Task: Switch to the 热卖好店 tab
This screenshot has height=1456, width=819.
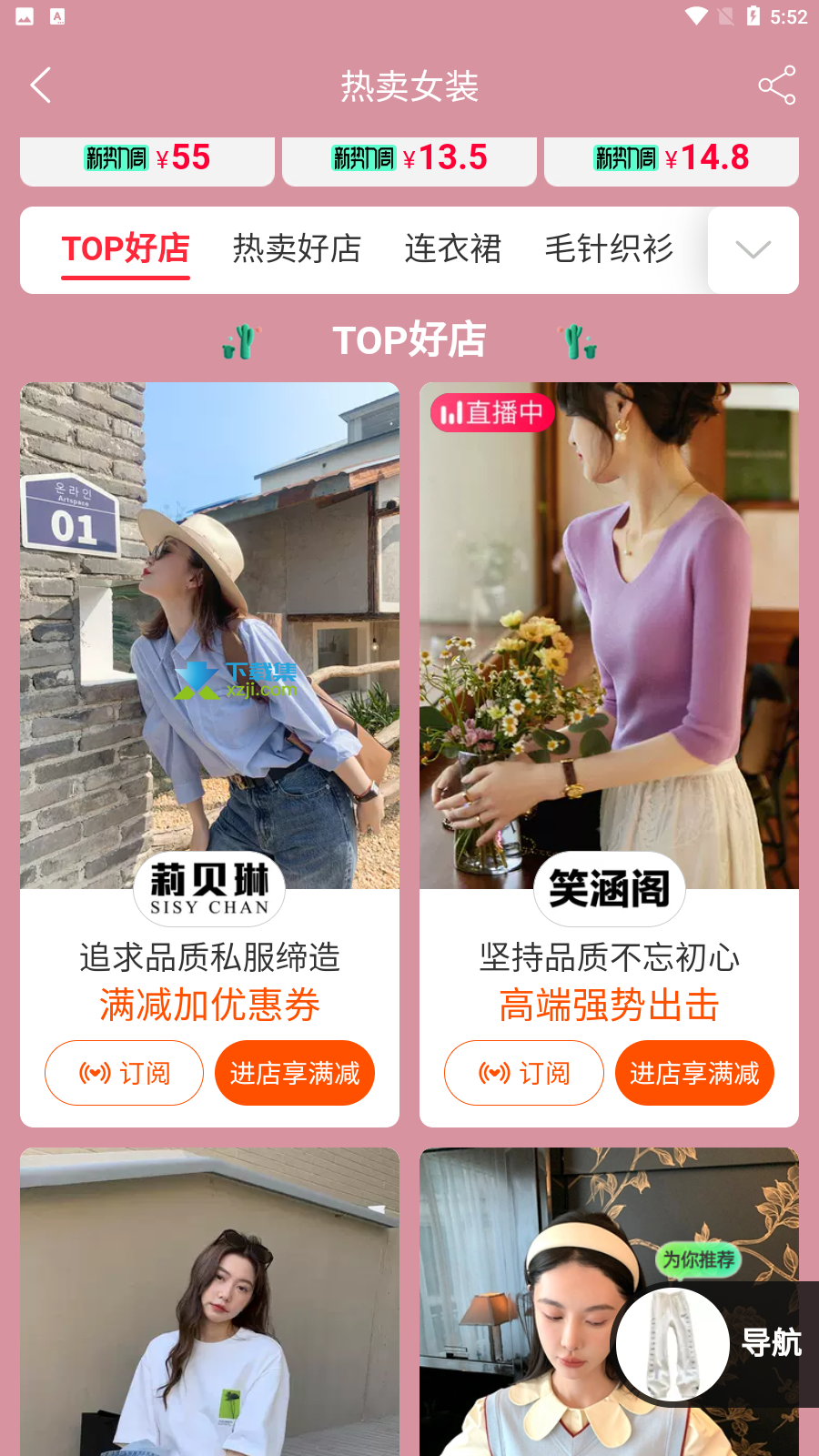Action: 297,248
